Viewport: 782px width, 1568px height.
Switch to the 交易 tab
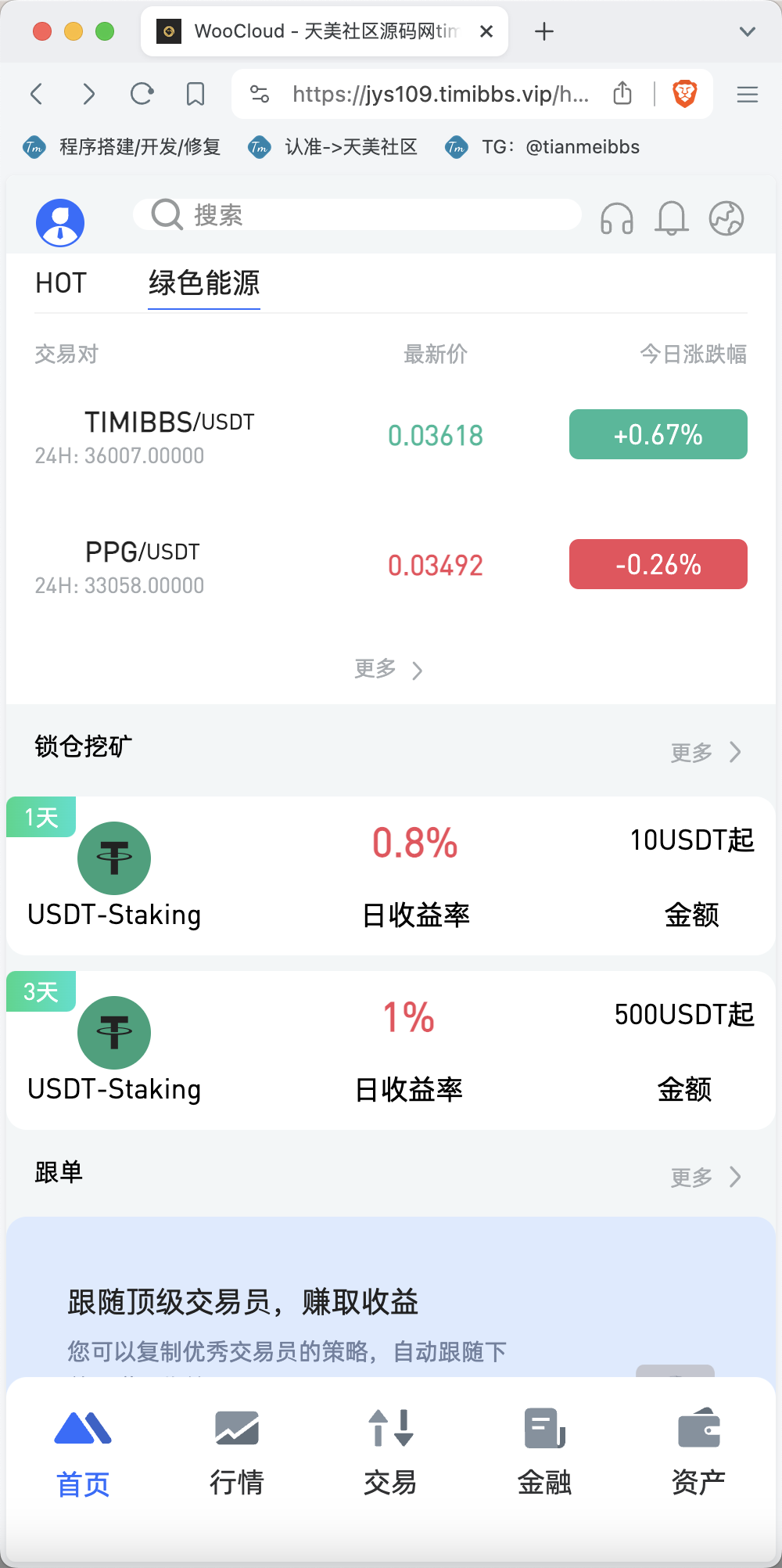click(390, 1452)
